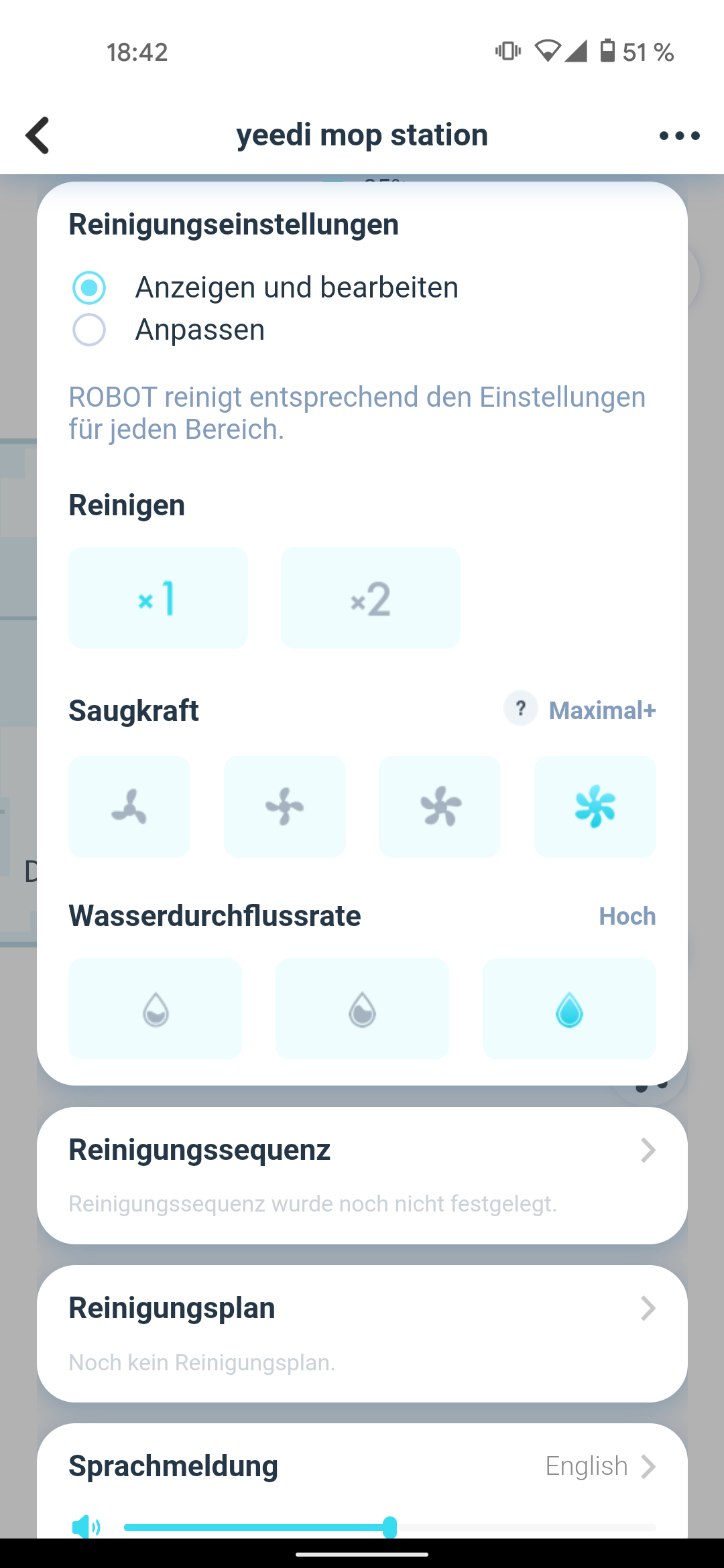The height and width of the screenshot is (1568, 724).
Task: Select the Anzeigen und bearbeiten option
Action: 89,287
